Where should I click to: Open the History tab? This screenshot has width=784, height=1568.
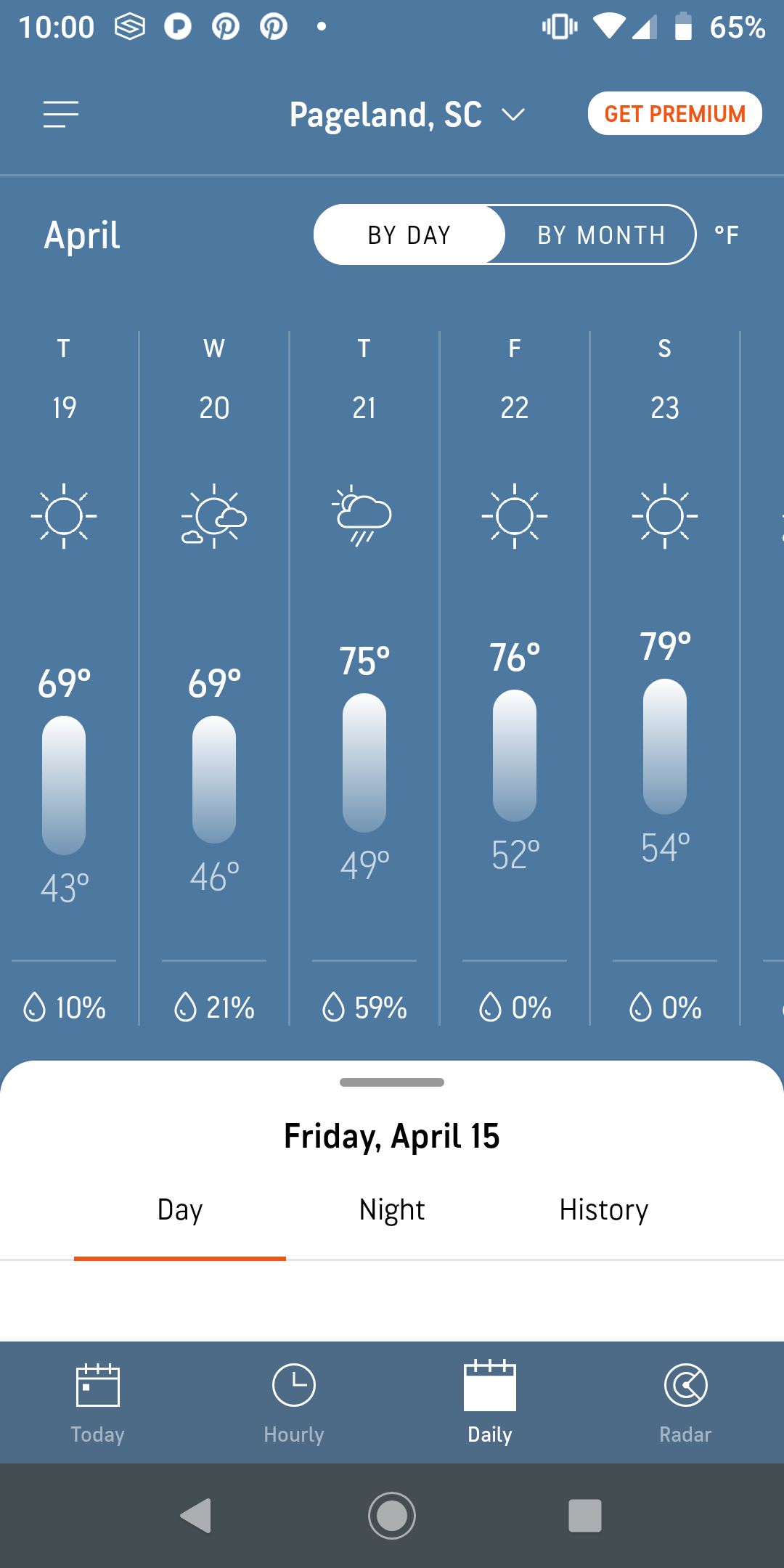[604, 1210]
